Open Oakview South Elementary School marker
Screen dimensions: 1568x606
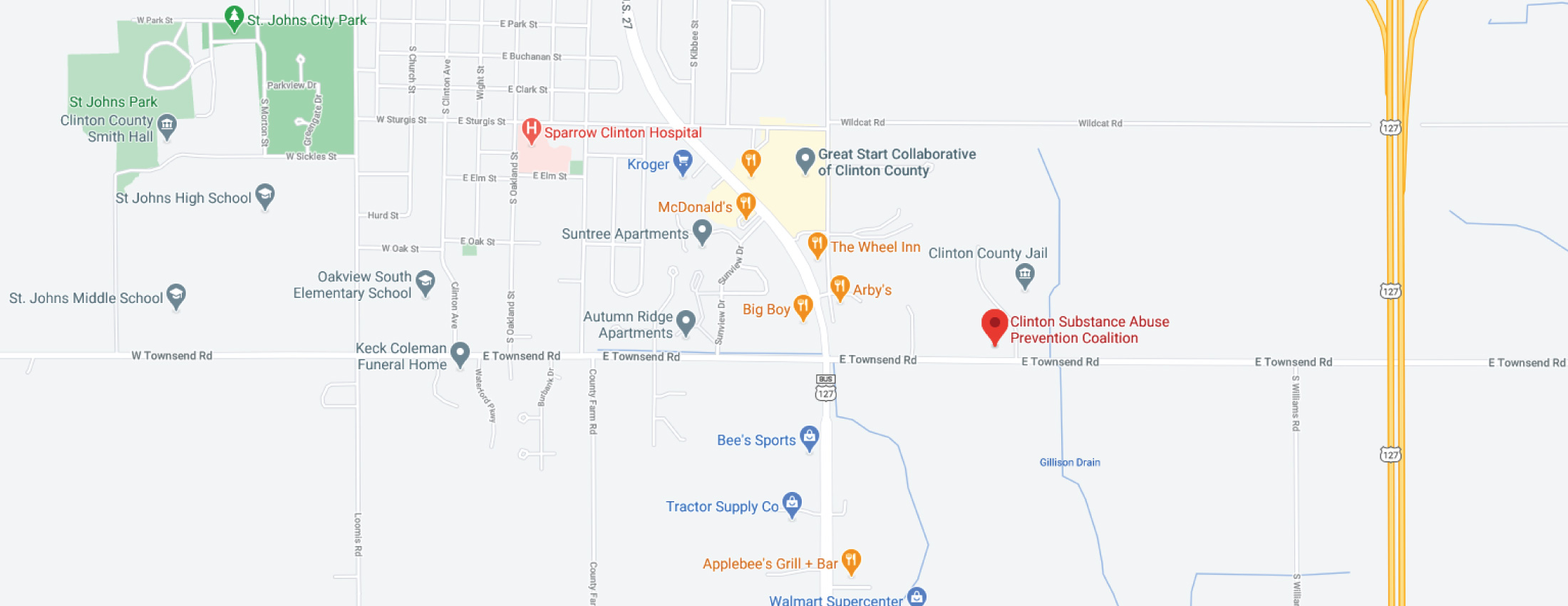(x=425, y=282)
